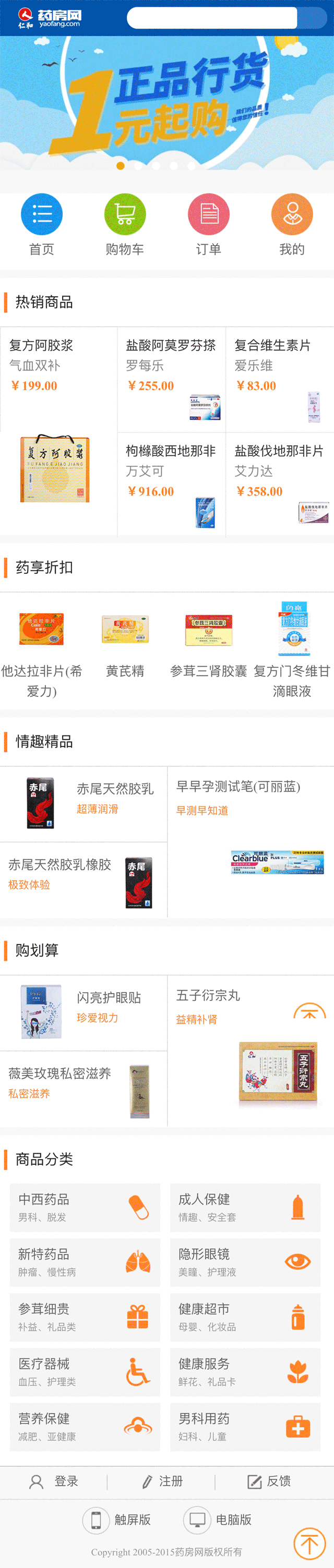334x1568 pixels.
Task: Browse the 中西药品 category
Action: [85, 1207]
